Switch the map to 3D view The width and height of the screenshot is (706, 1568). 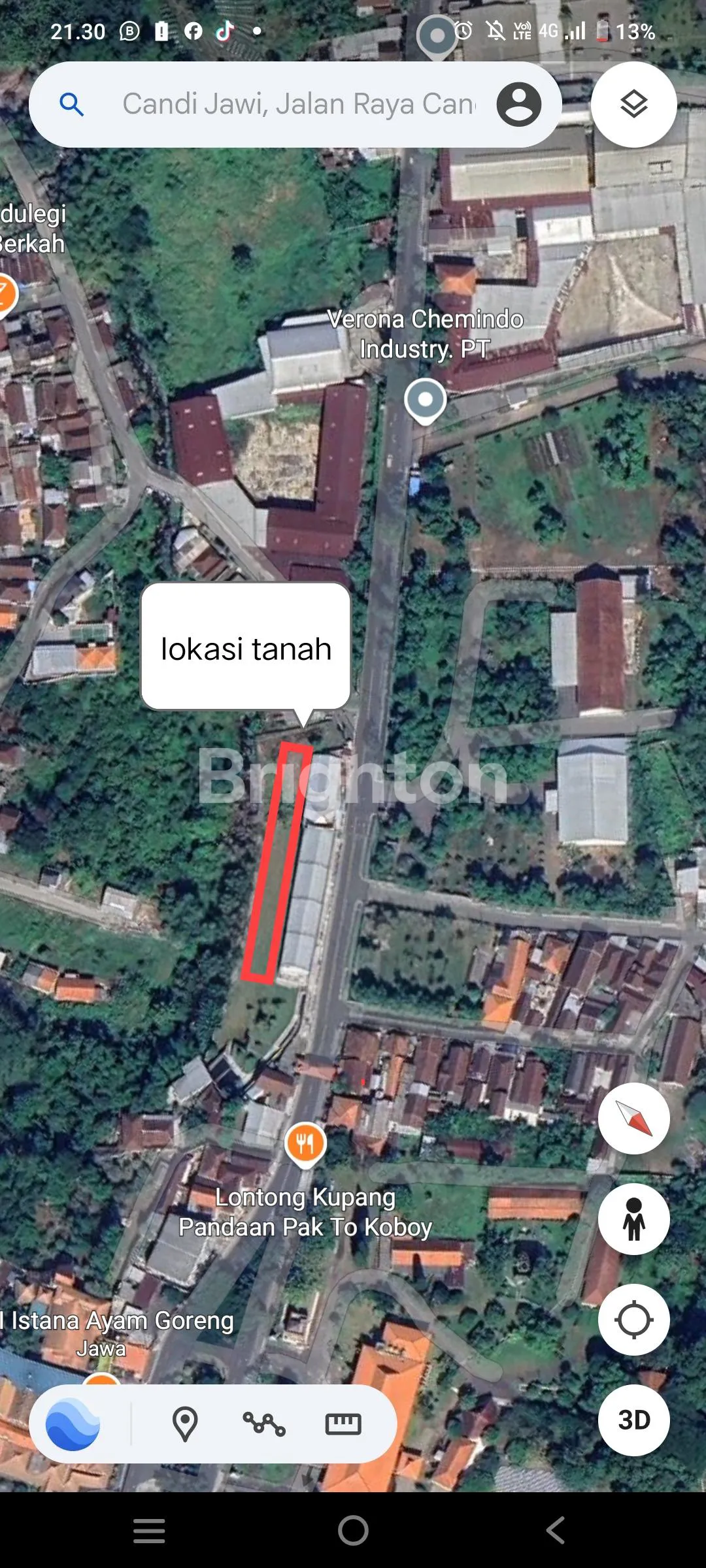tap(633, 1420)
